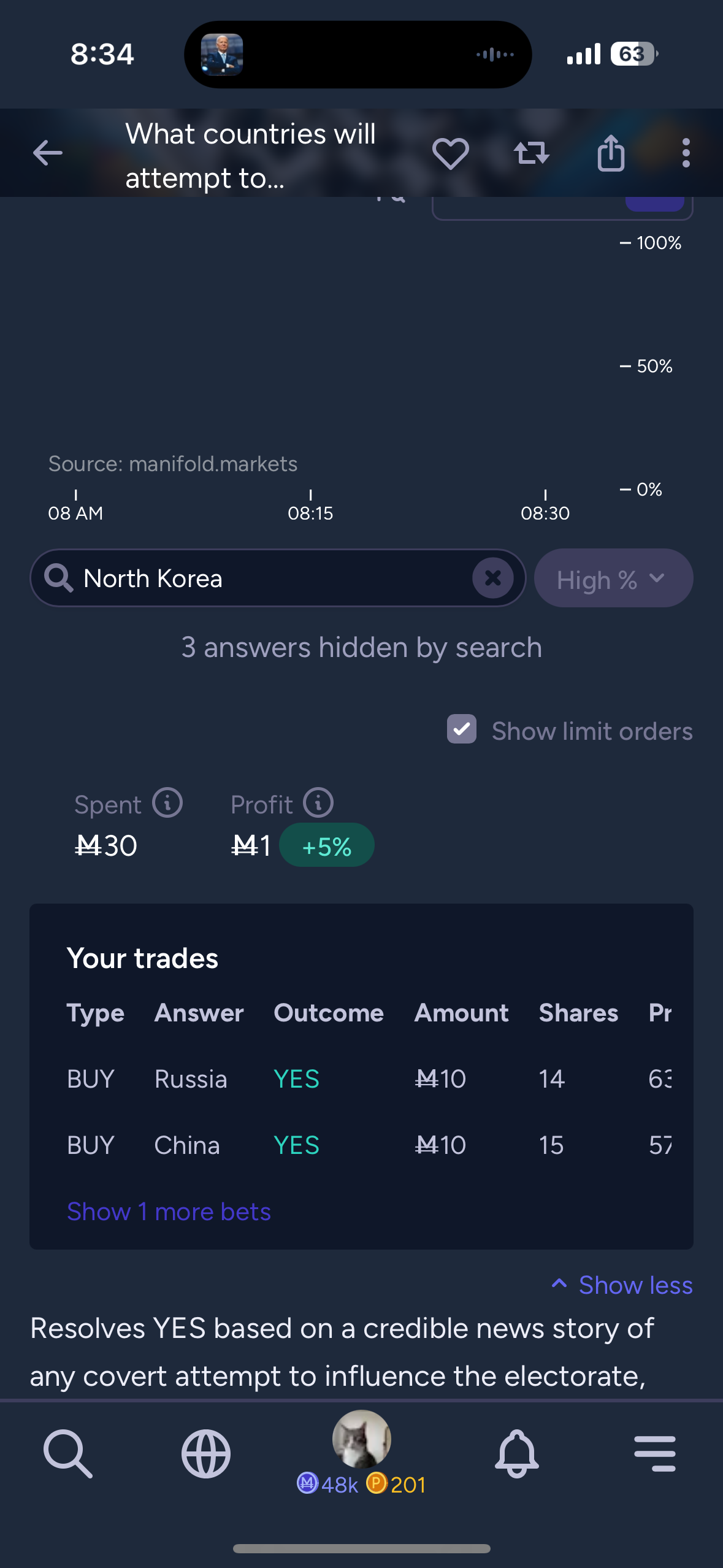This screenshot has width=723, height=1568.
Task: Like this market with the heart icon
Action: [450, 153]
